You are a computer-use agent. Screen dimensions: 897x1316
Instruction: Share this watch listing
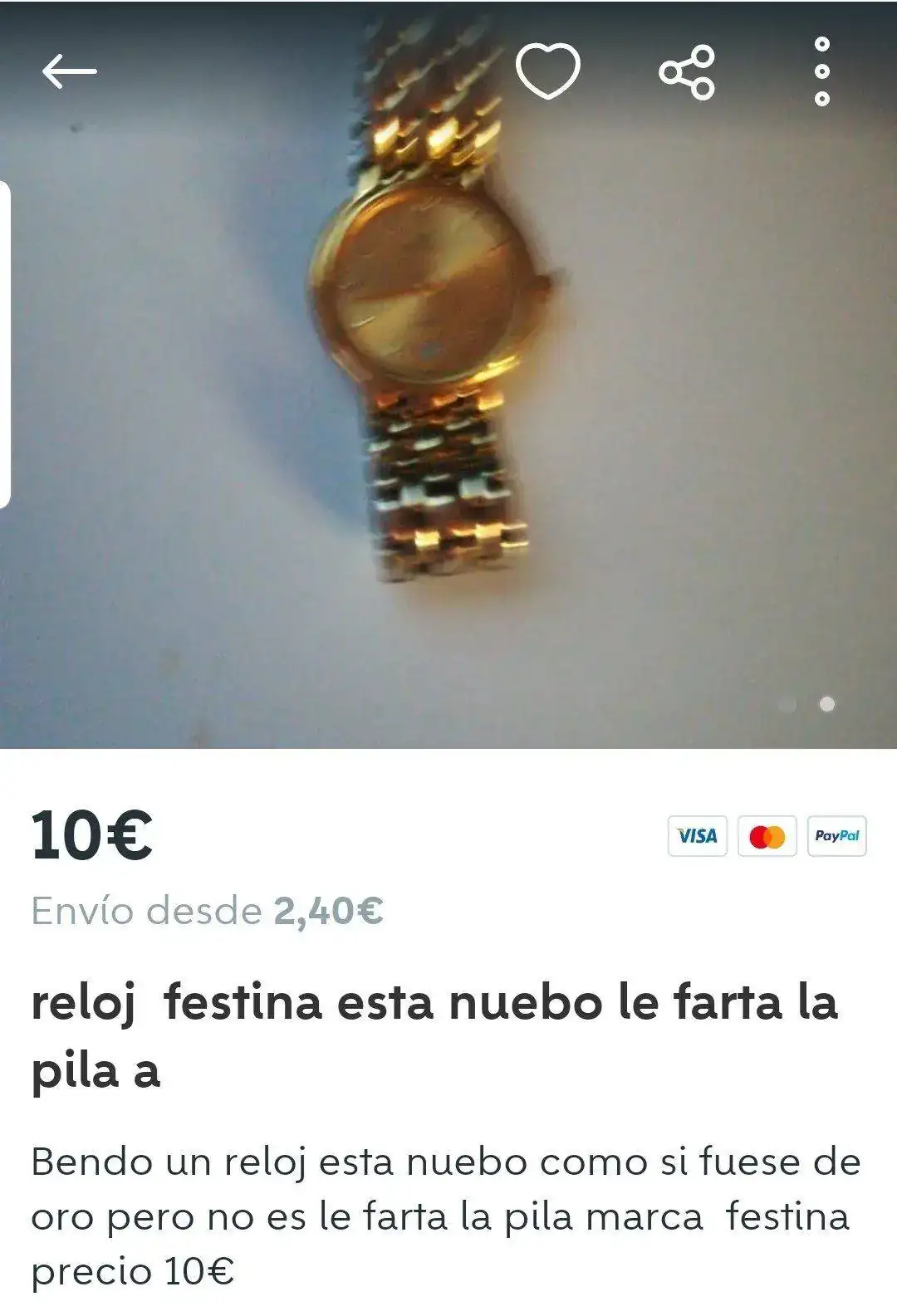click(687, 72)
